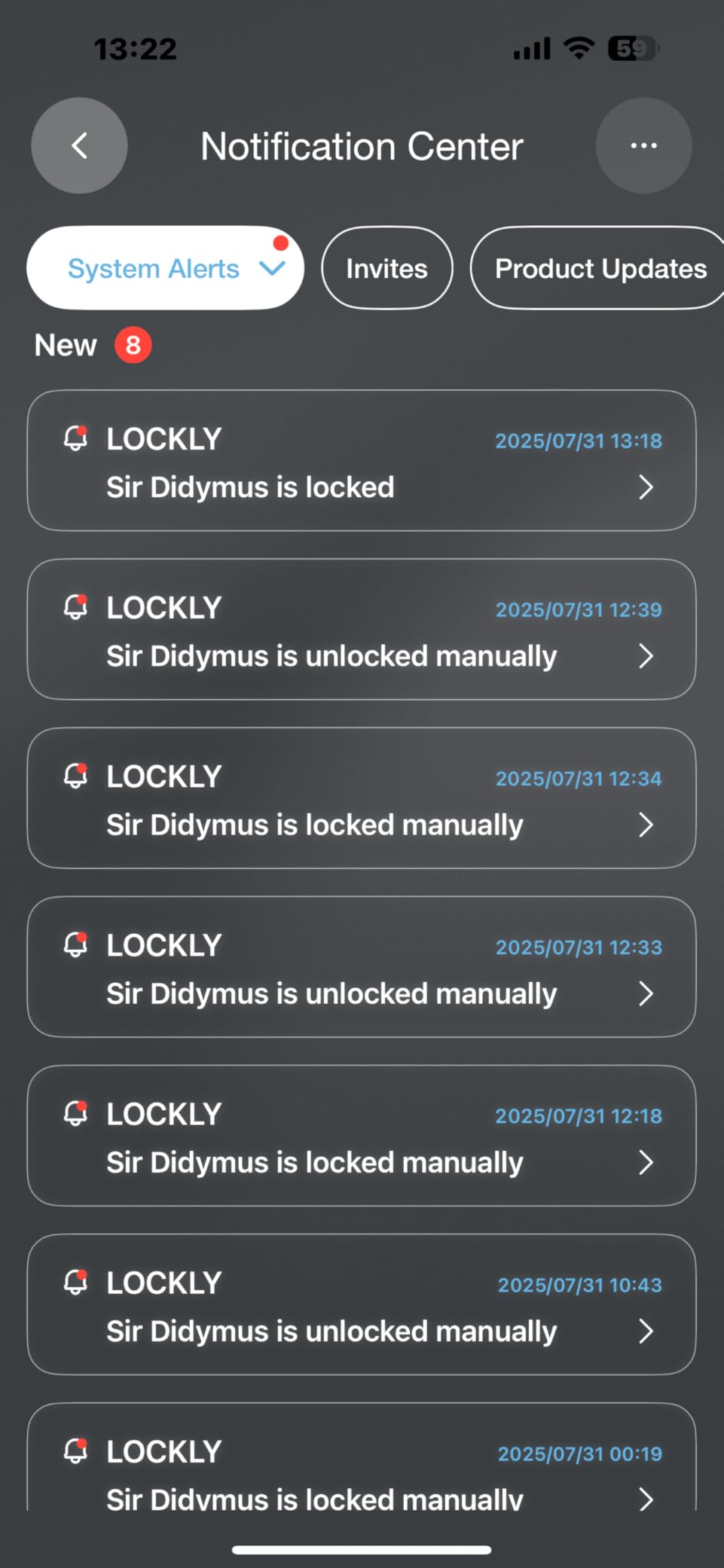Tap the red New badge showing 8

(x=133, y=345)
